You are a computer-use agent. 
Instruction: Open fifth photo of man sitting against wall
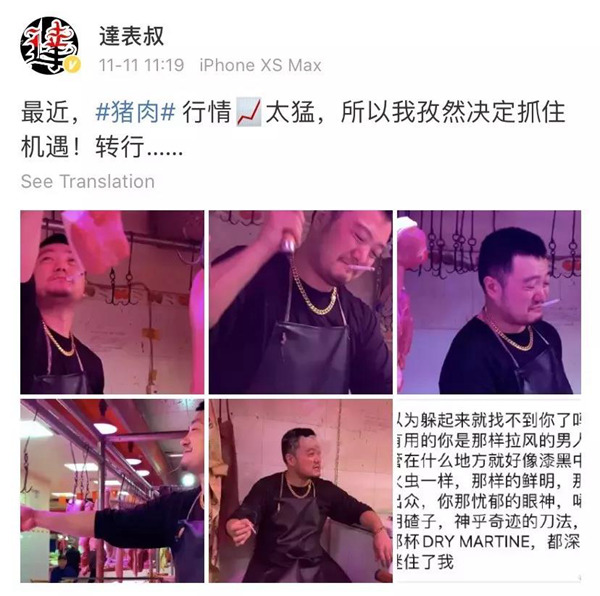pyautogui.click(x=300, y=490)
